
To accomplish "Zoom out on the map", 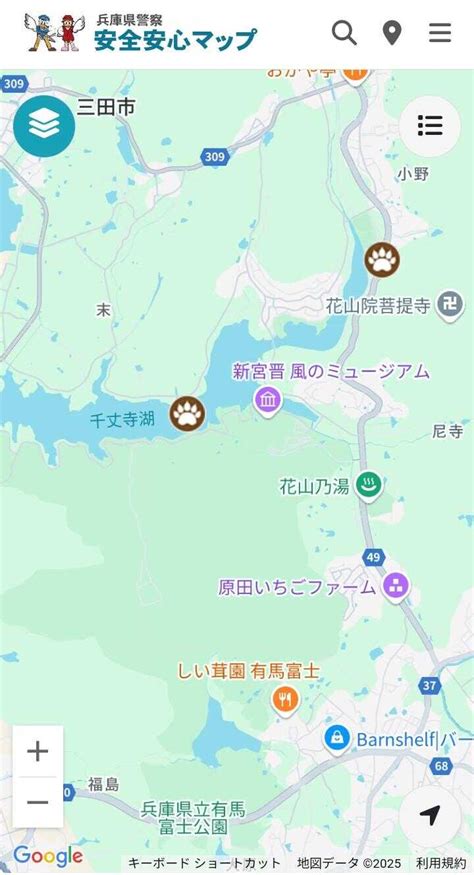I will (38, 802).
